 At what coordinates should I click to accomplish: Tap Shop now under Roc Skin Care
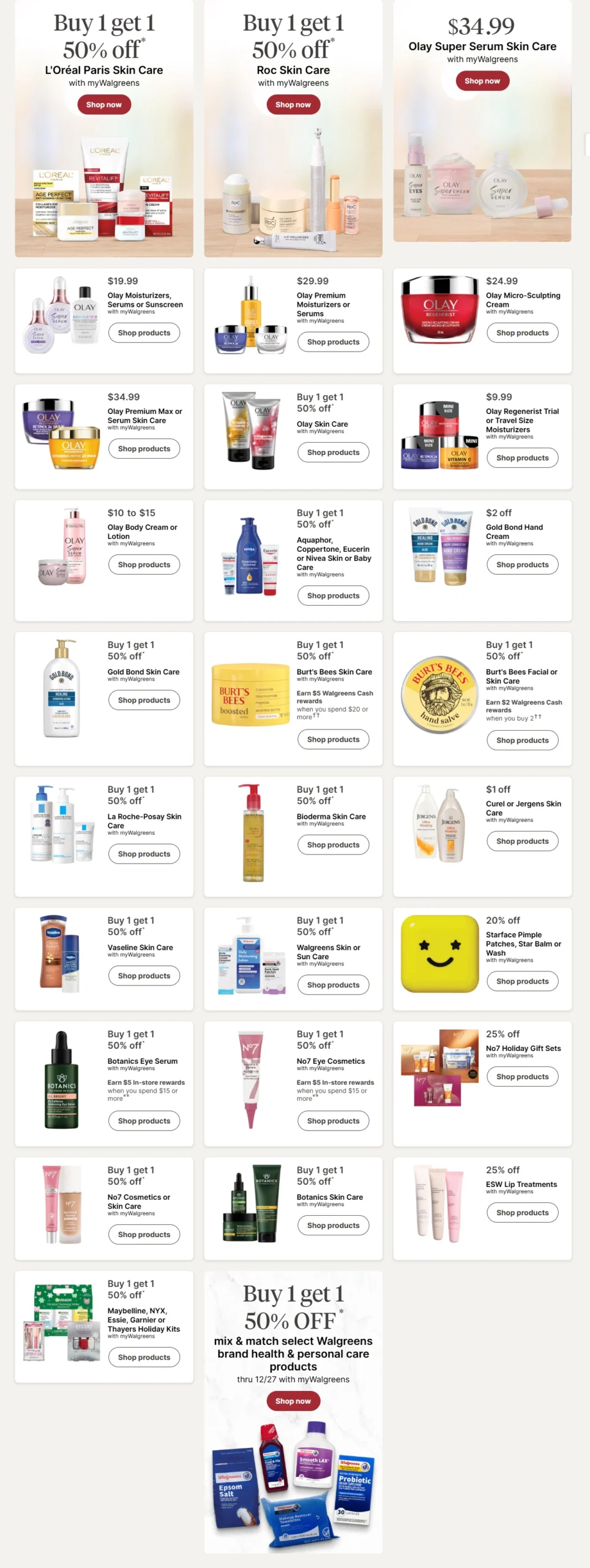click(x=293, y=105)
